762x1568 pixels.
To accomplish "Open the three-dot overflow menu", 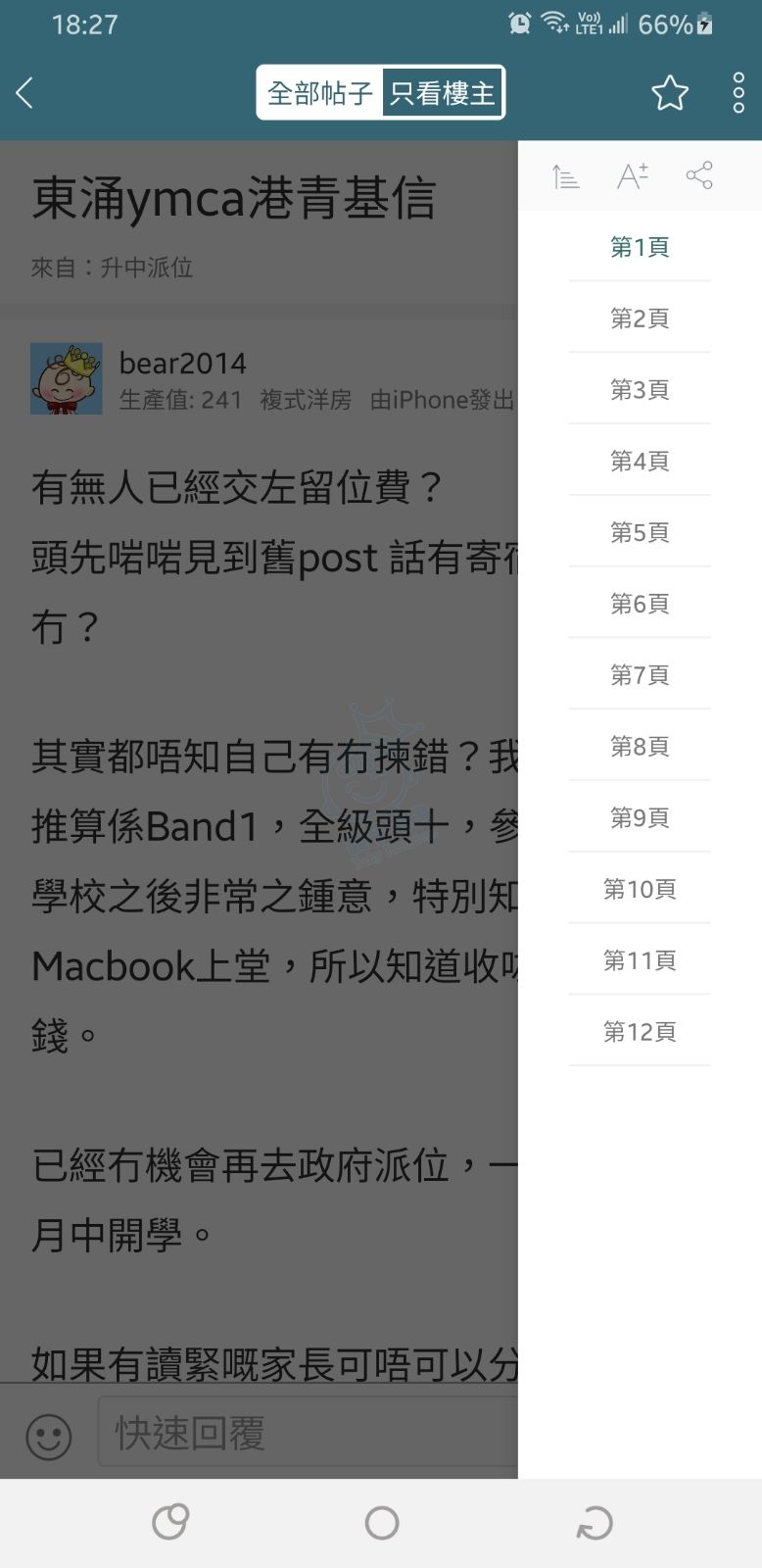I will 738,93.
